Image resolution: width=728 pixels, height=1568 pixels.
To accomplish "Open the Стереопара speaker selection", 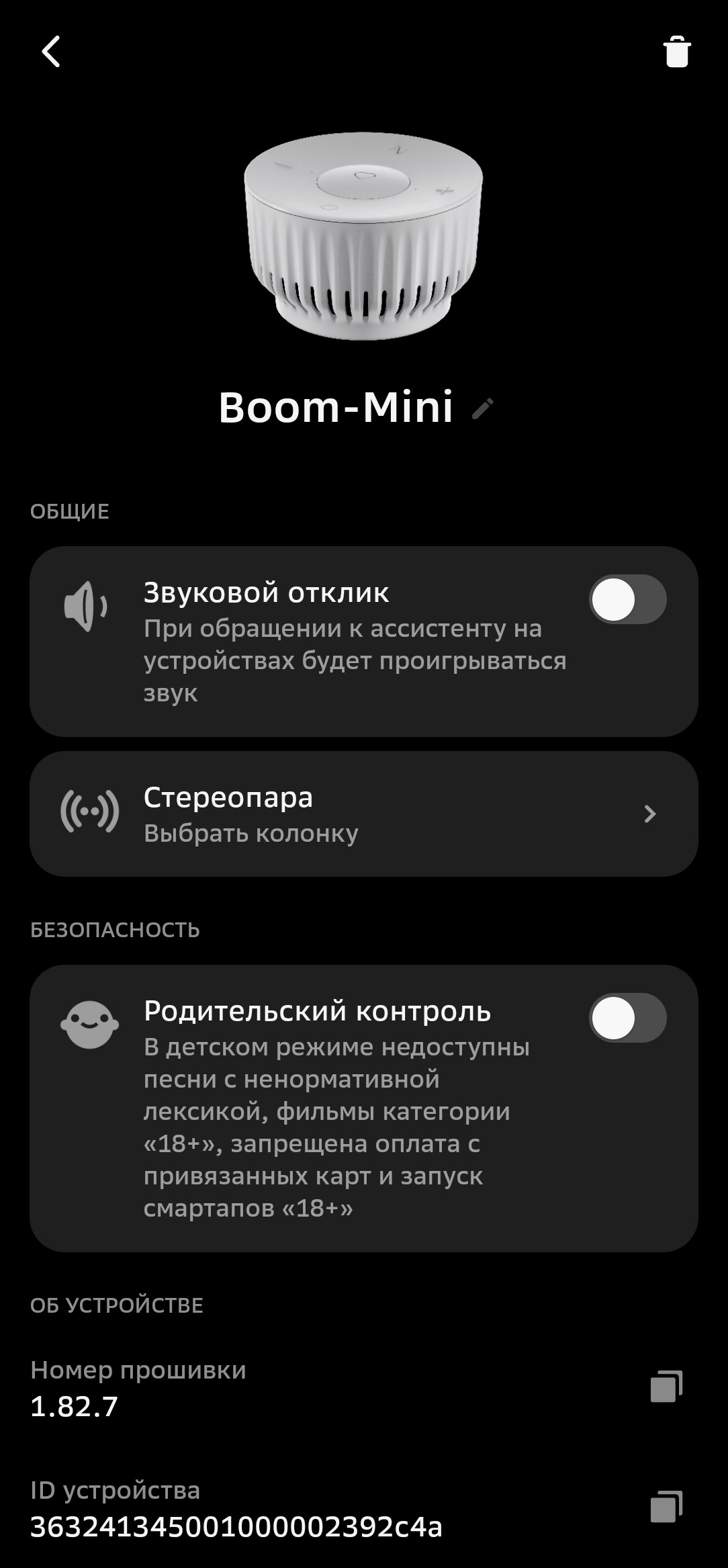I will [363, 814].
